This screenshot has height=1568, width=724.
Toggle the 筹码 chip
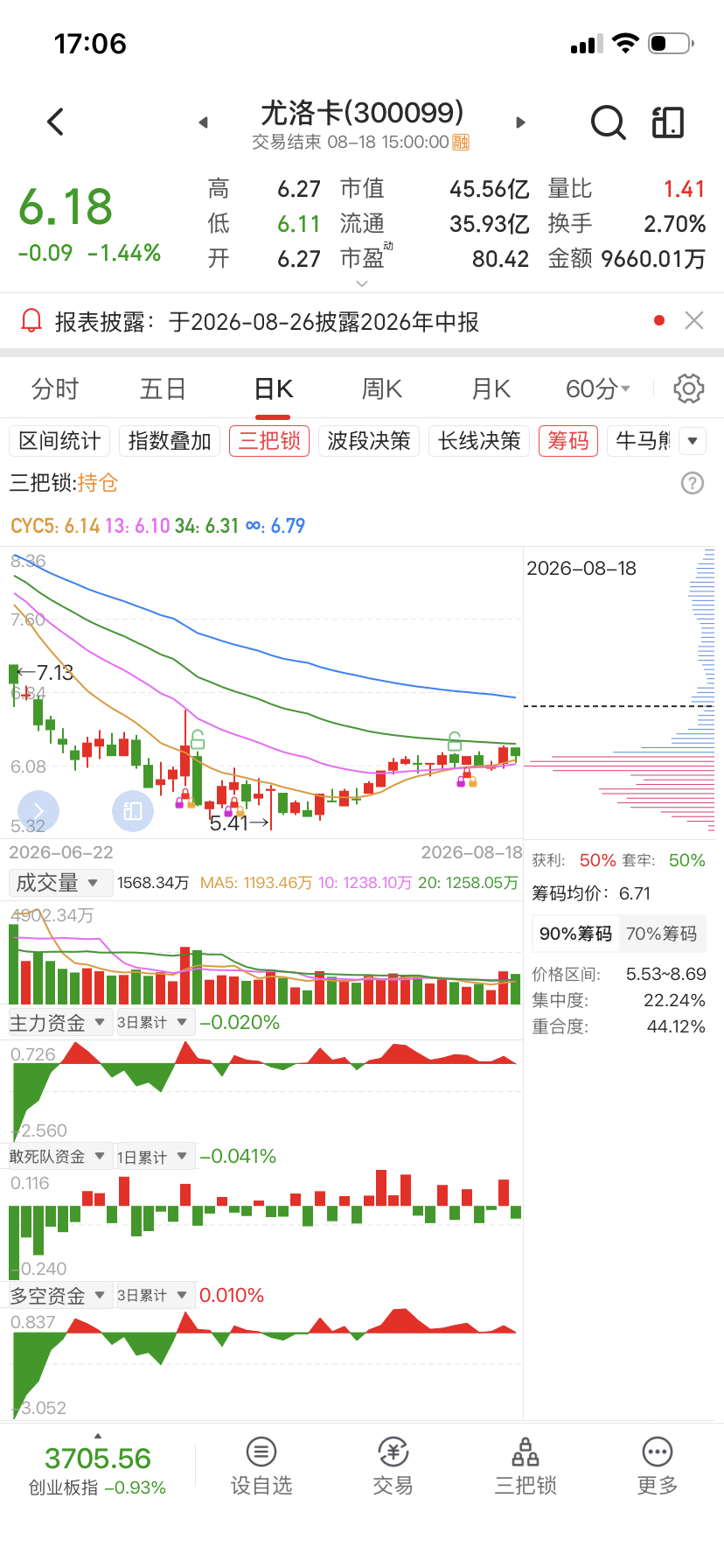pos(568,441)
